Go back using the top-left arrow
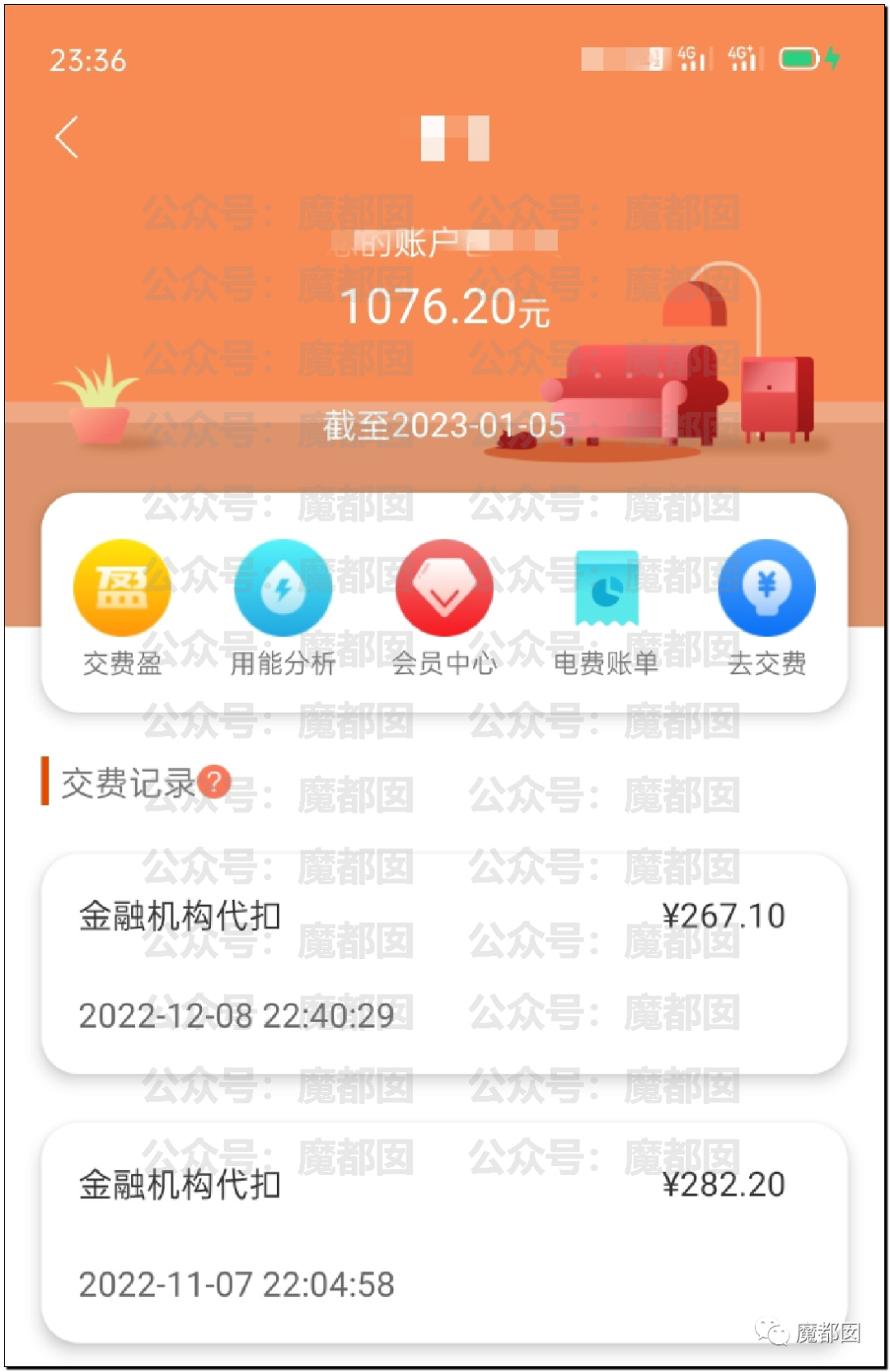Viewport: 890px width, 1372px height. pyautogui.click(x=68, y=137)
